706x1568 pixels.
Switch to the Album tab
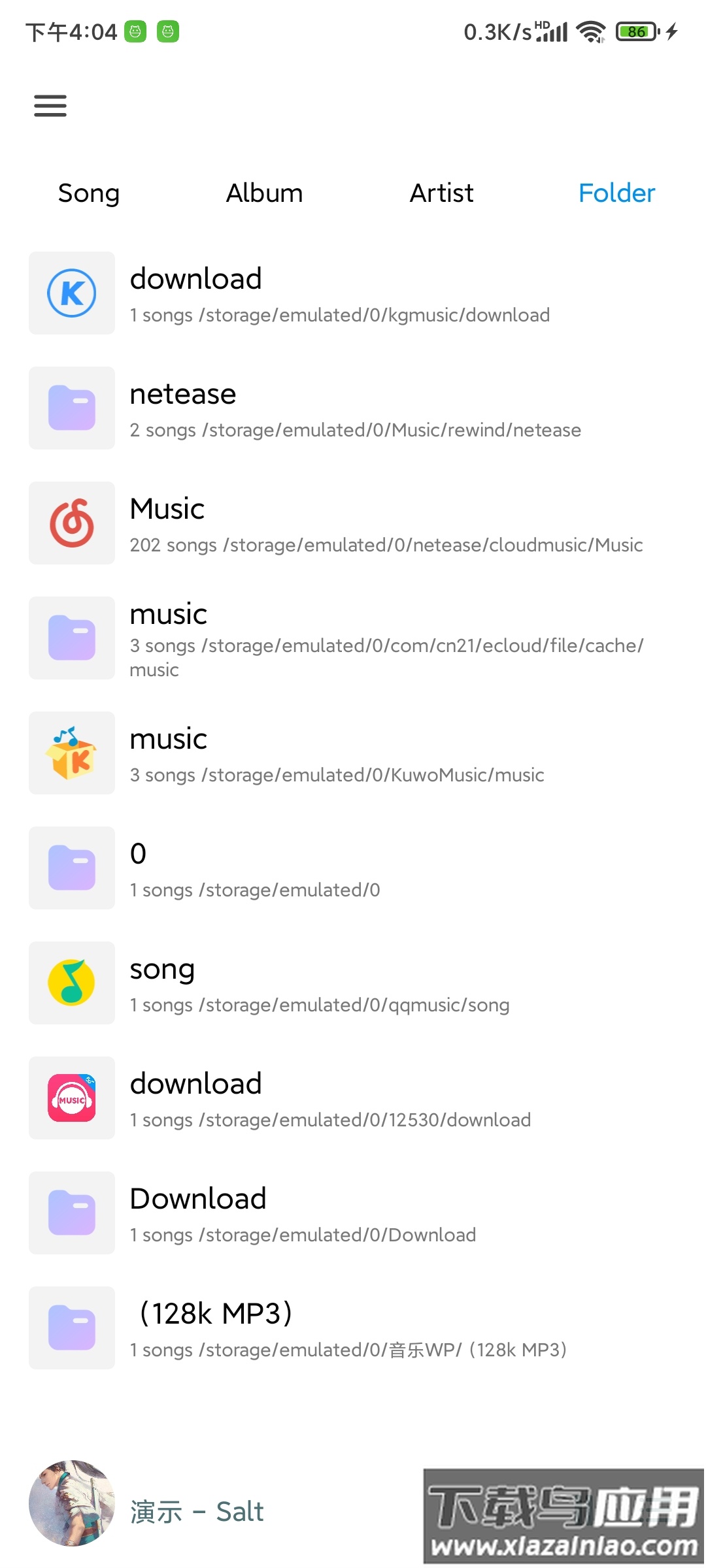[264, 193]
